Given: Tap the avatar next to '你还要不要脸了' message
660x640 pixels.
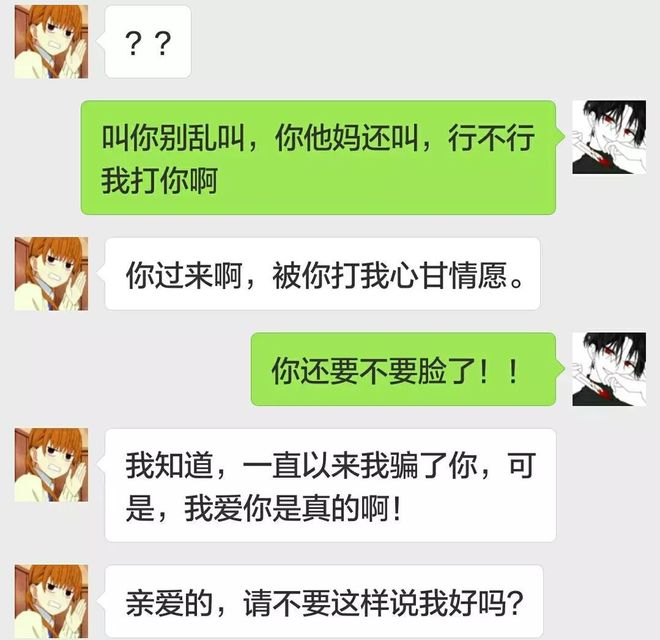Looking at the screenshot, I should 608,369.
